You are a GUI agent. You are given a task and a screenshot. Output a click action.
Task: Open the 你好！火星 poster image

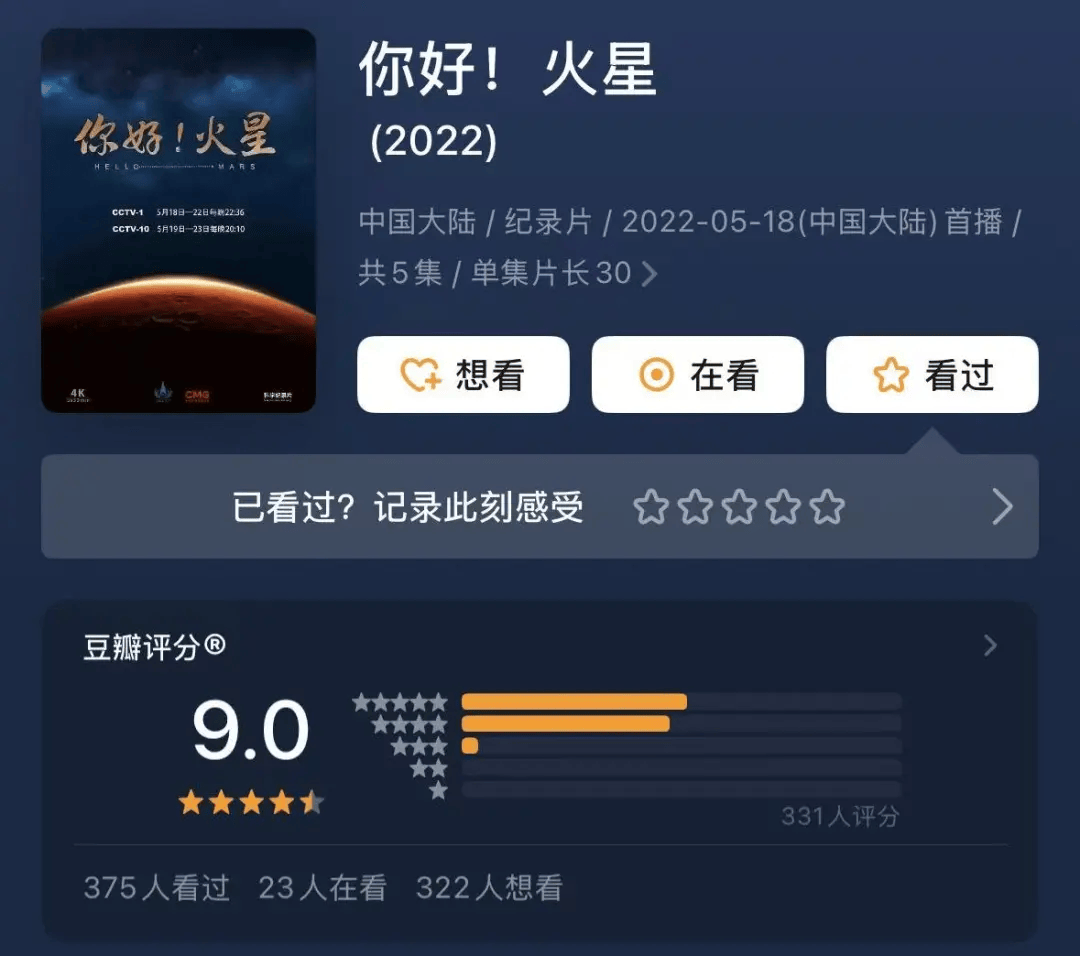click(x=178, y=220)
